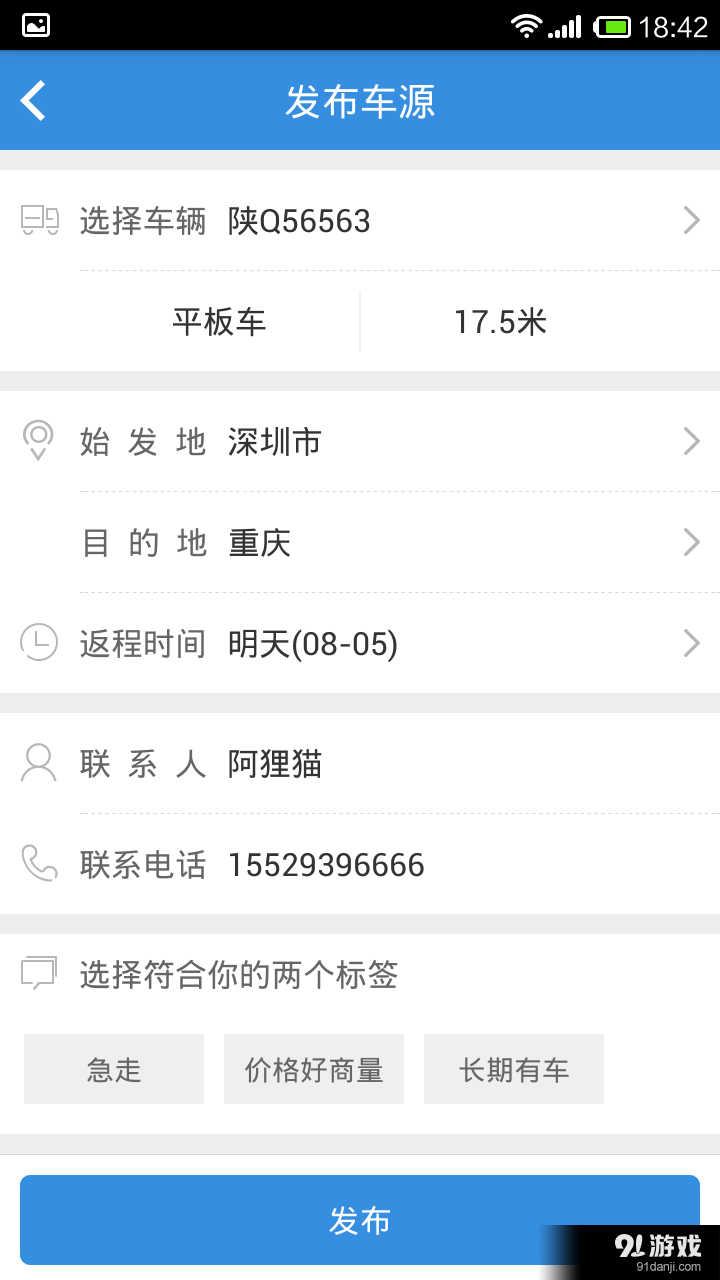Viewport: 720px width, 1280px height.
Task: Select the 急走 tag
Action: [x=113, y=1069]
